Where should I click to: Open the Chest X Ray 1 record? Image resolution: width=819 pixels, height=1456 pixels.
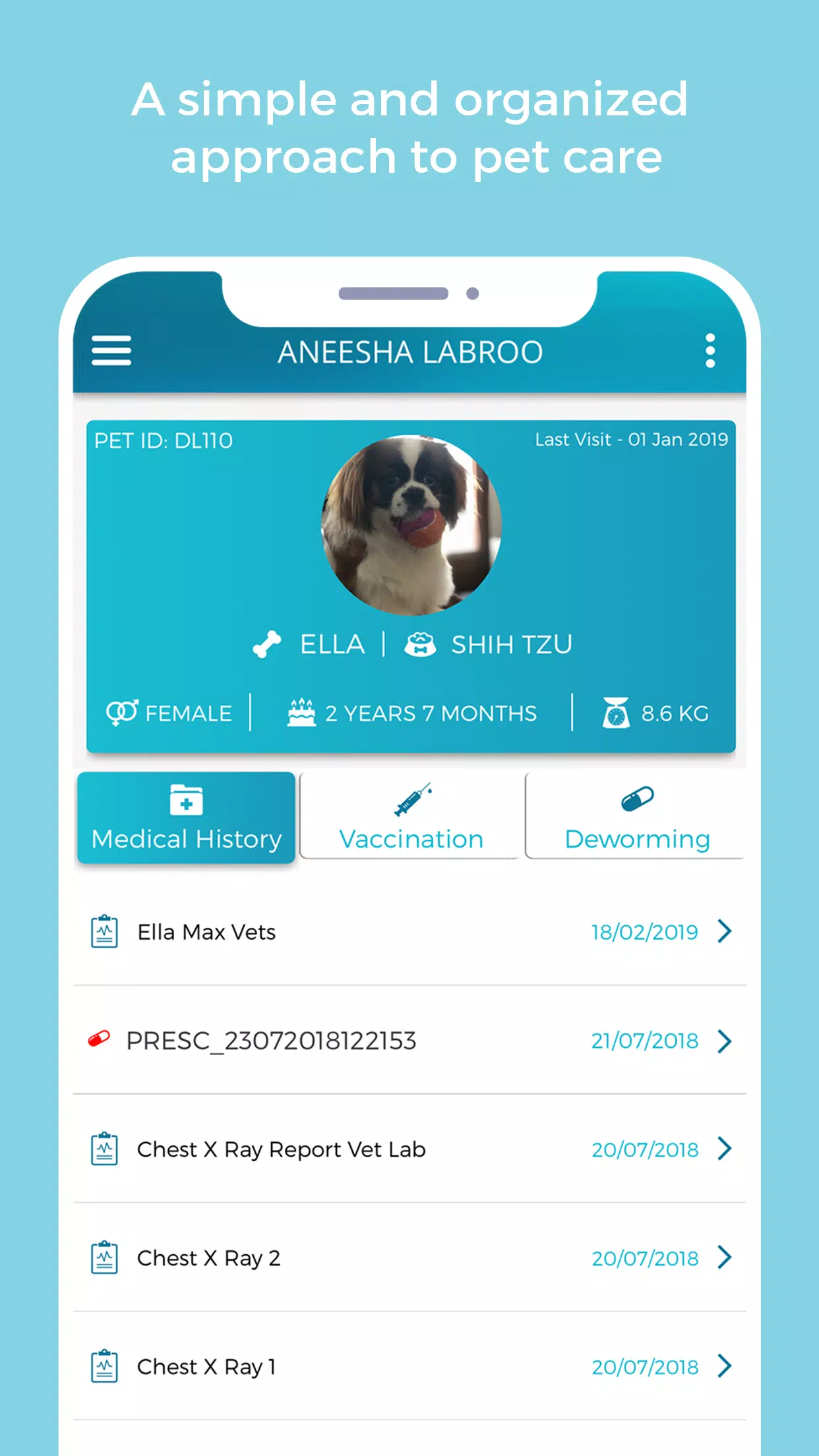pyautogui.click(x=725, y=1366)
